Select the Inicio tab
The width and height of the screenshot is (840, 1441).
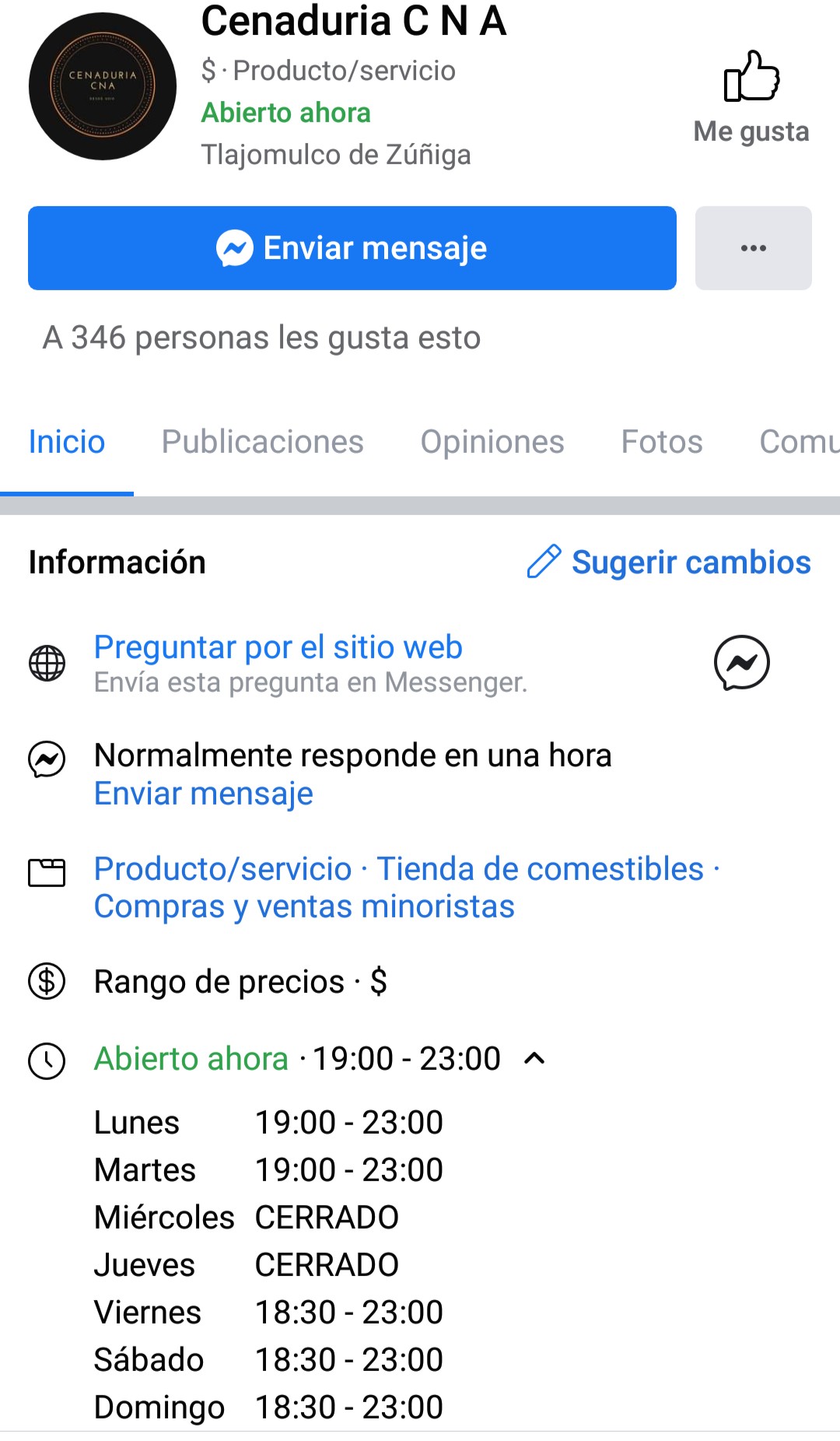(x=67, y=442)
